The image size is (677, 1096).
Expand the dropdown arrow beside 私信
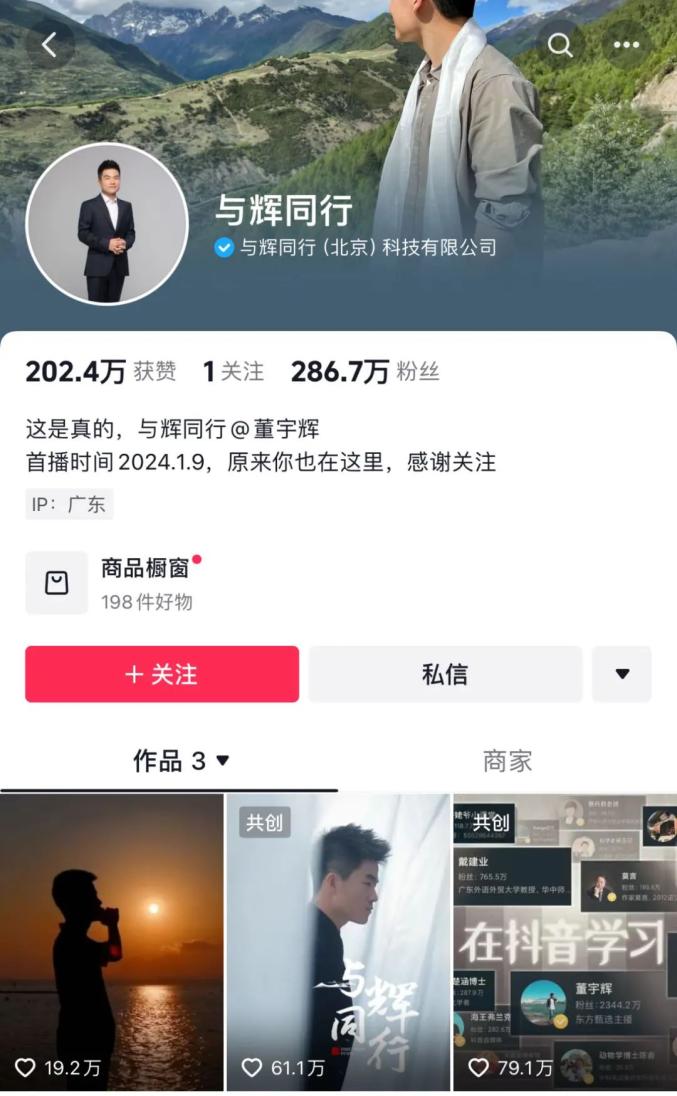(622, 674)
